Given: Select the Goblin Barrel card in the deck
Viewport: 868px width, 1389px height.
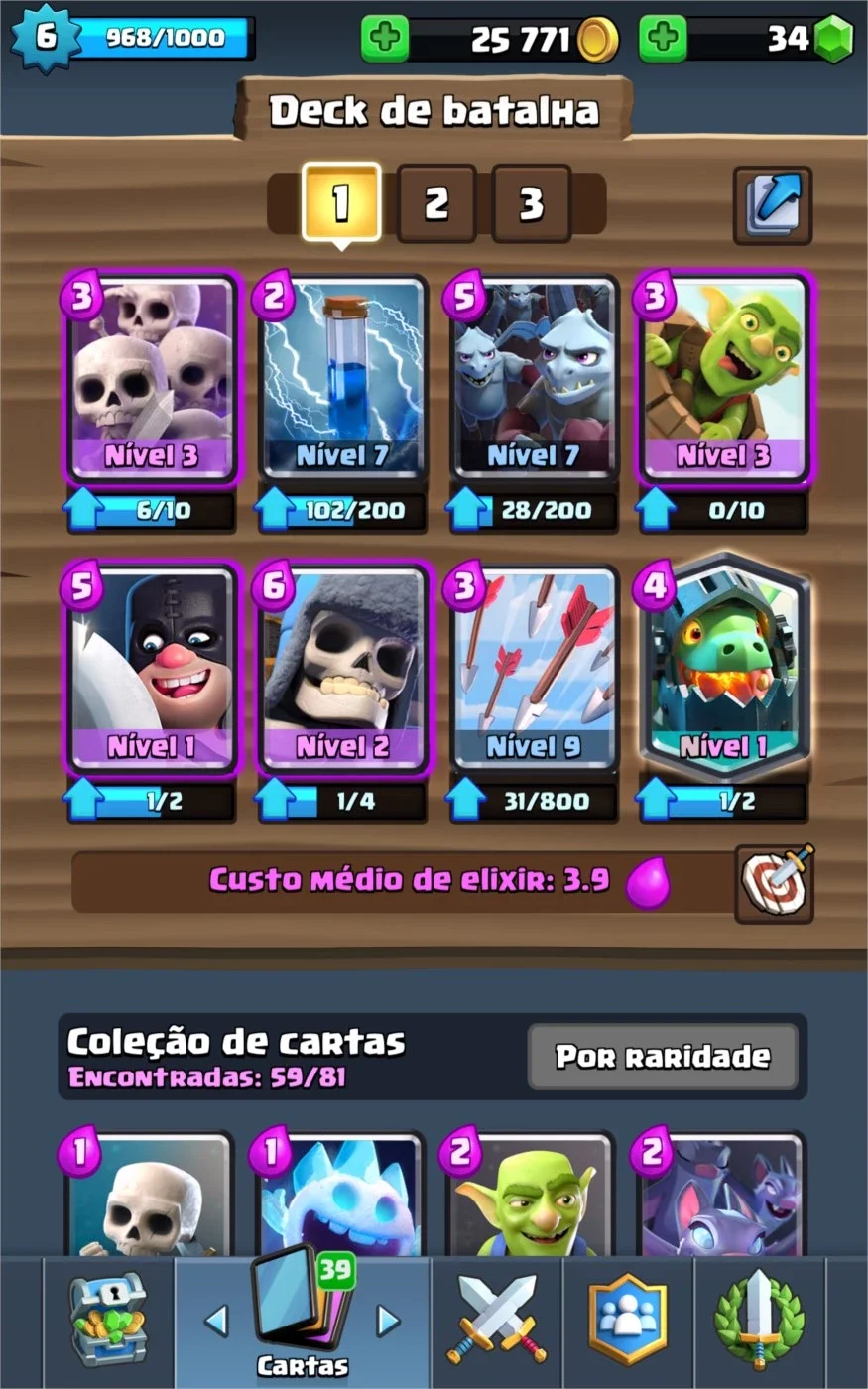Looking at the screenshot, I should click(724, 379).
